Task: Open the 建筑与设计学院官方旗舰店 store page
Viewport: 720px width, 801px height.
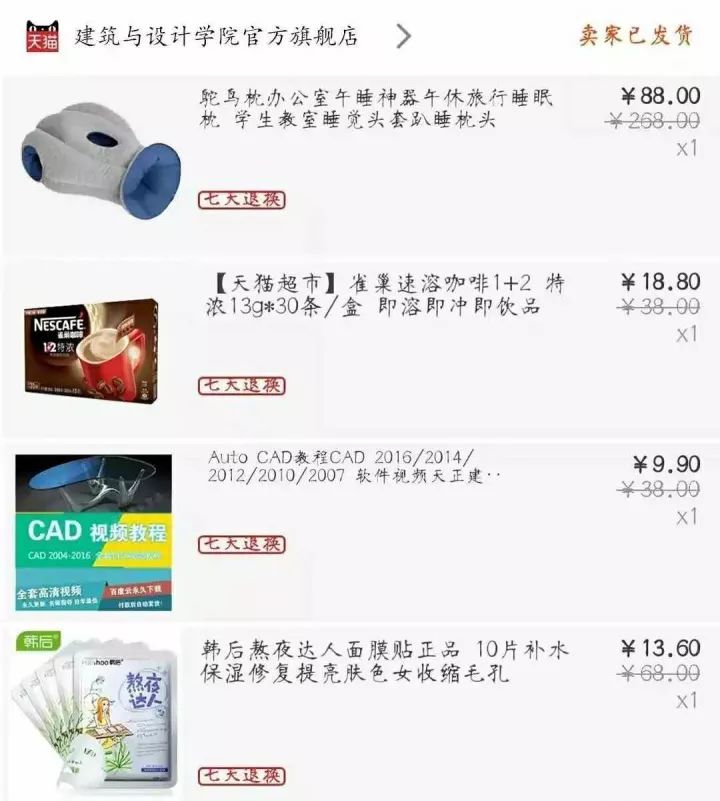Action: (215, 37)
